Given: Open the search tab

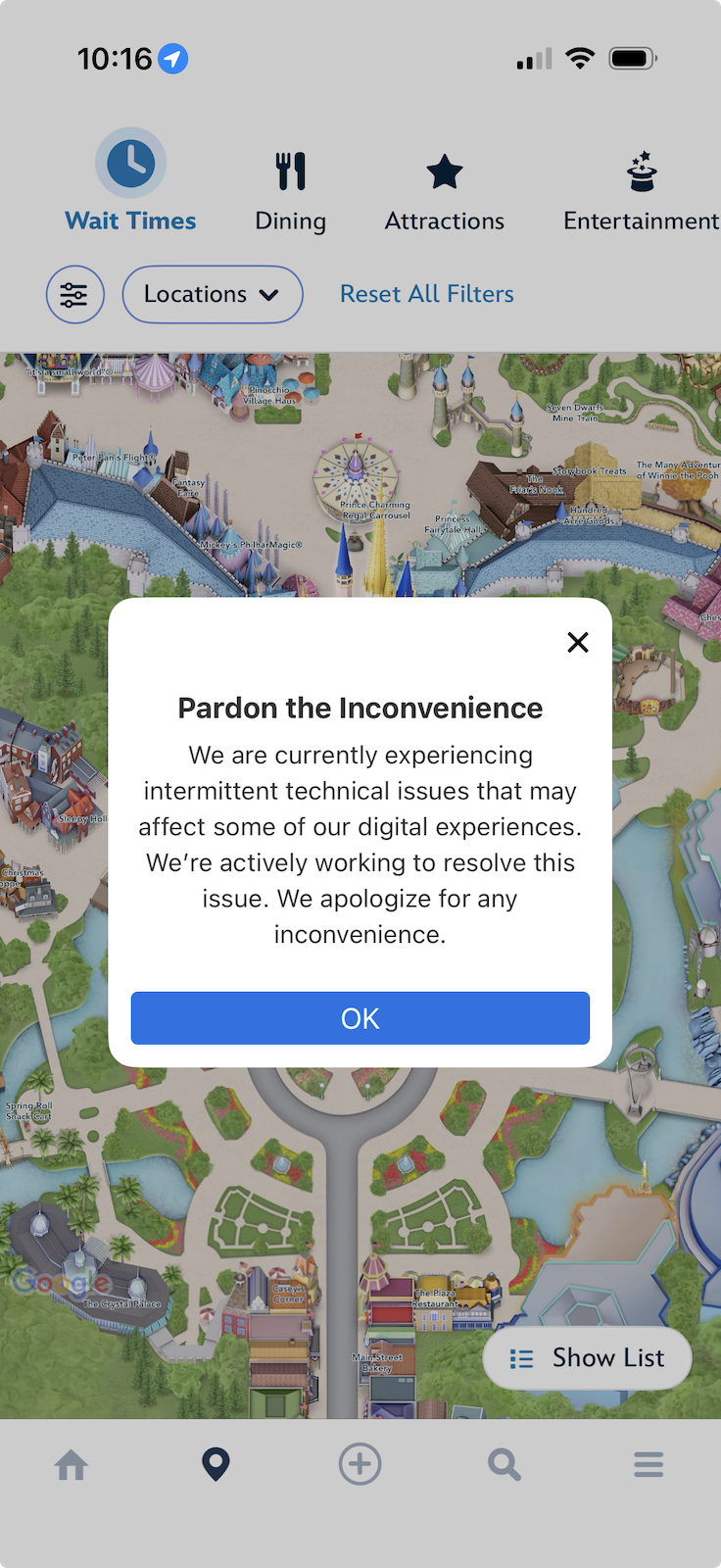Looking at the screenshot, I should coord(504,1465).
